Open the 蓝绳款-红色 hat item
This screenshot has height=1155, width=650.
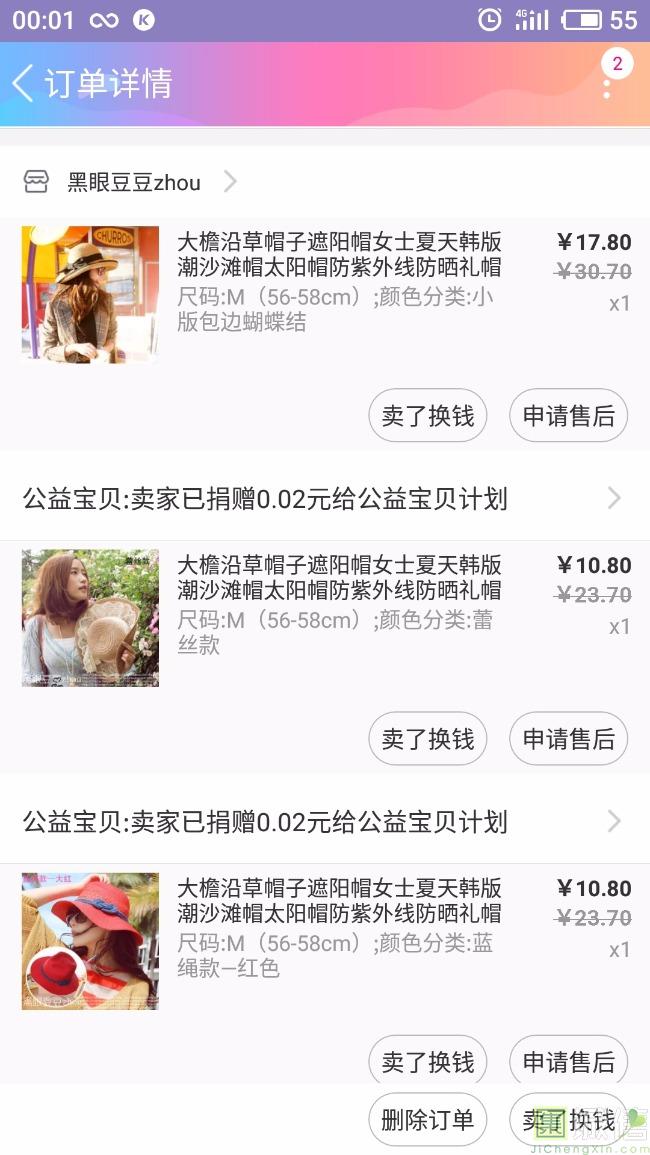point(338,928)
